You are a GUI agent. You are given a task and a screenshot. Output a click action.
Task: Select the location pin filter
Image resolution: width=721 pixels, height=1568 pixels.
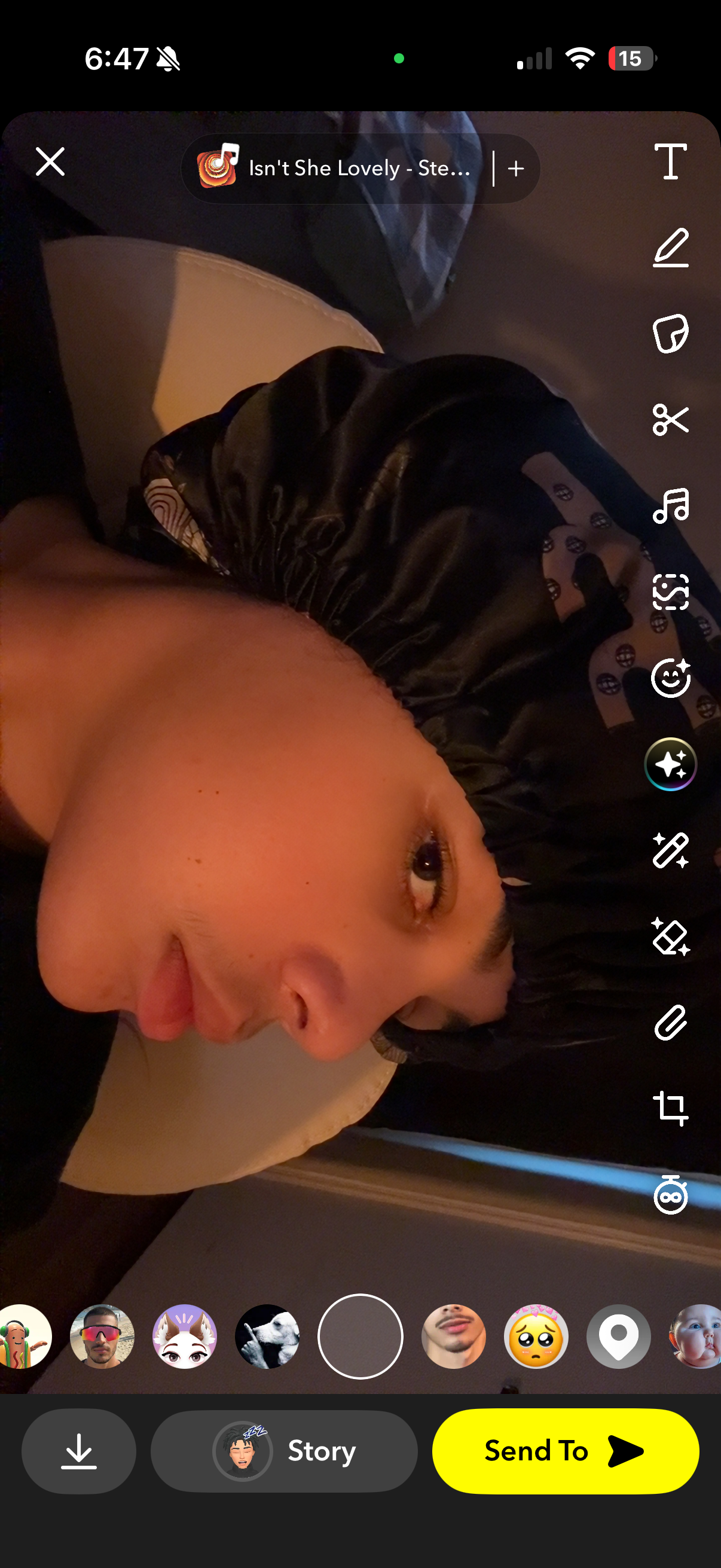point(618,1336)
